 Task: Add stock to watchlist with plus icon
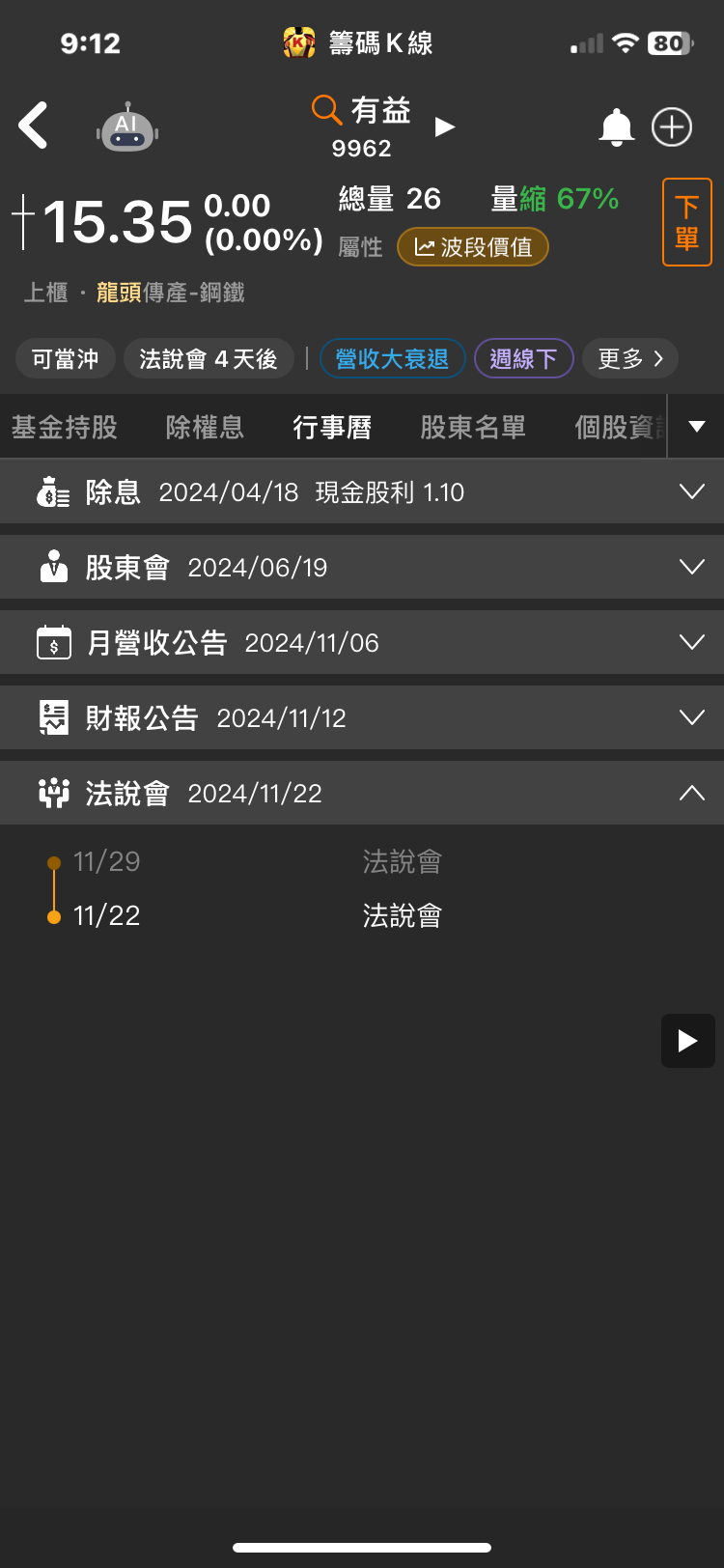coord(672,127)
